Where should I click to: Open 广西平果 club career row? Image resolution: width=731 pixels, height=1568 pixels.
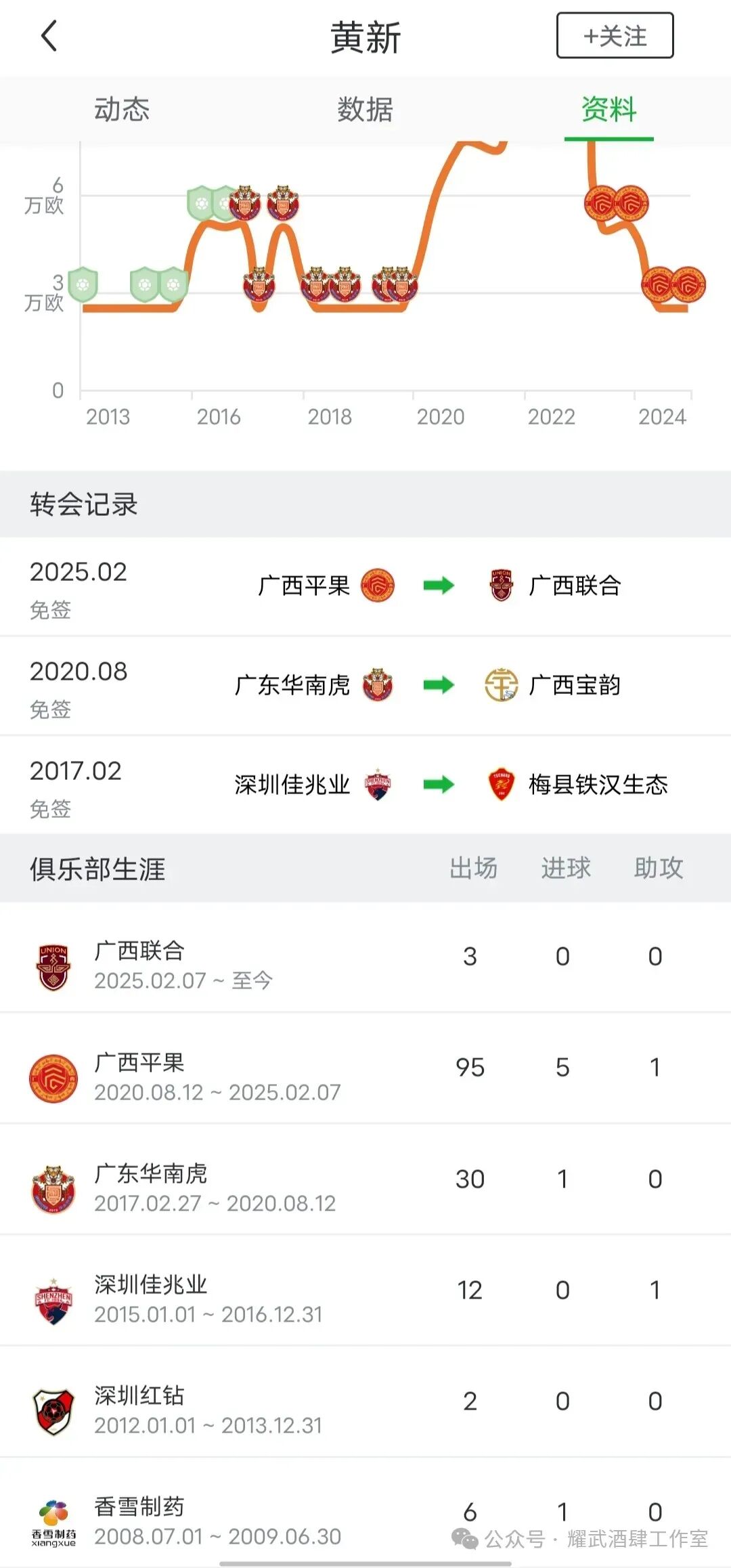pyautogui.click(x=365, y=1068)
